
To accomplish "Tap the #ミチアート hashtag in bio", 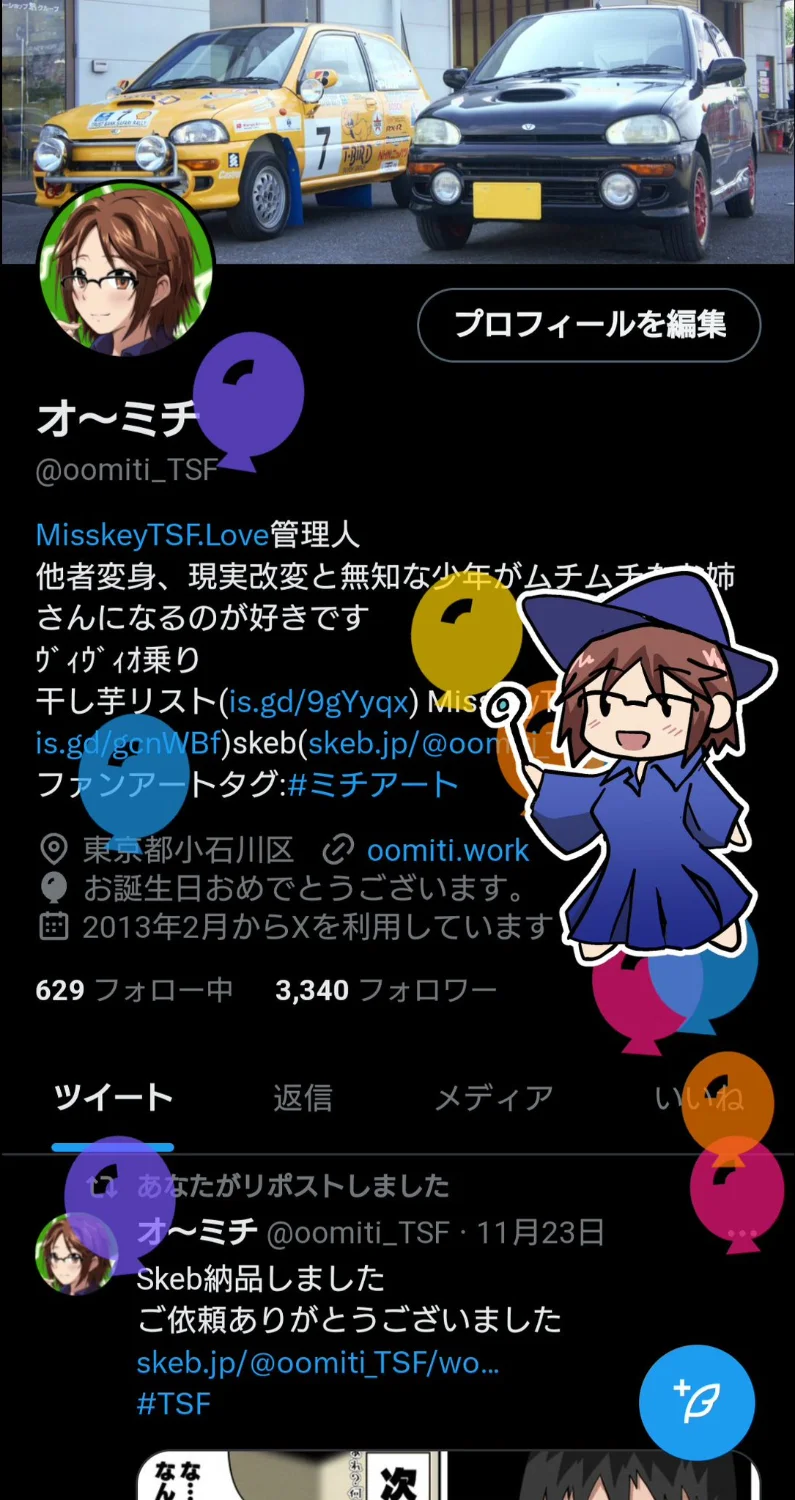I will pyautogui.click(x=372, y=785).
